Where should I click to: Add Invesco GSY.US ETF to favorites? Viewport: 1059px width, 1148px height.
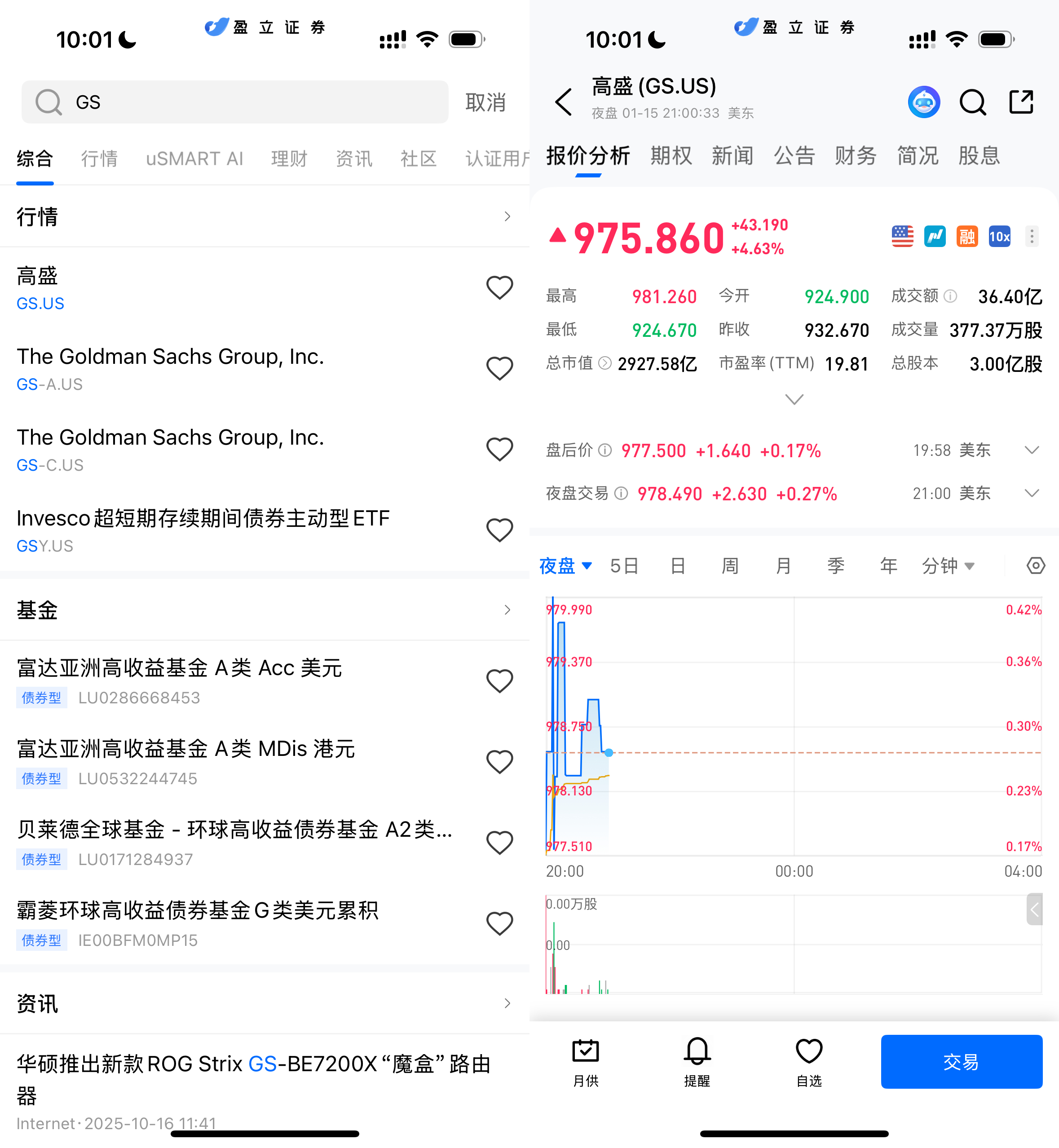[499, 530]
